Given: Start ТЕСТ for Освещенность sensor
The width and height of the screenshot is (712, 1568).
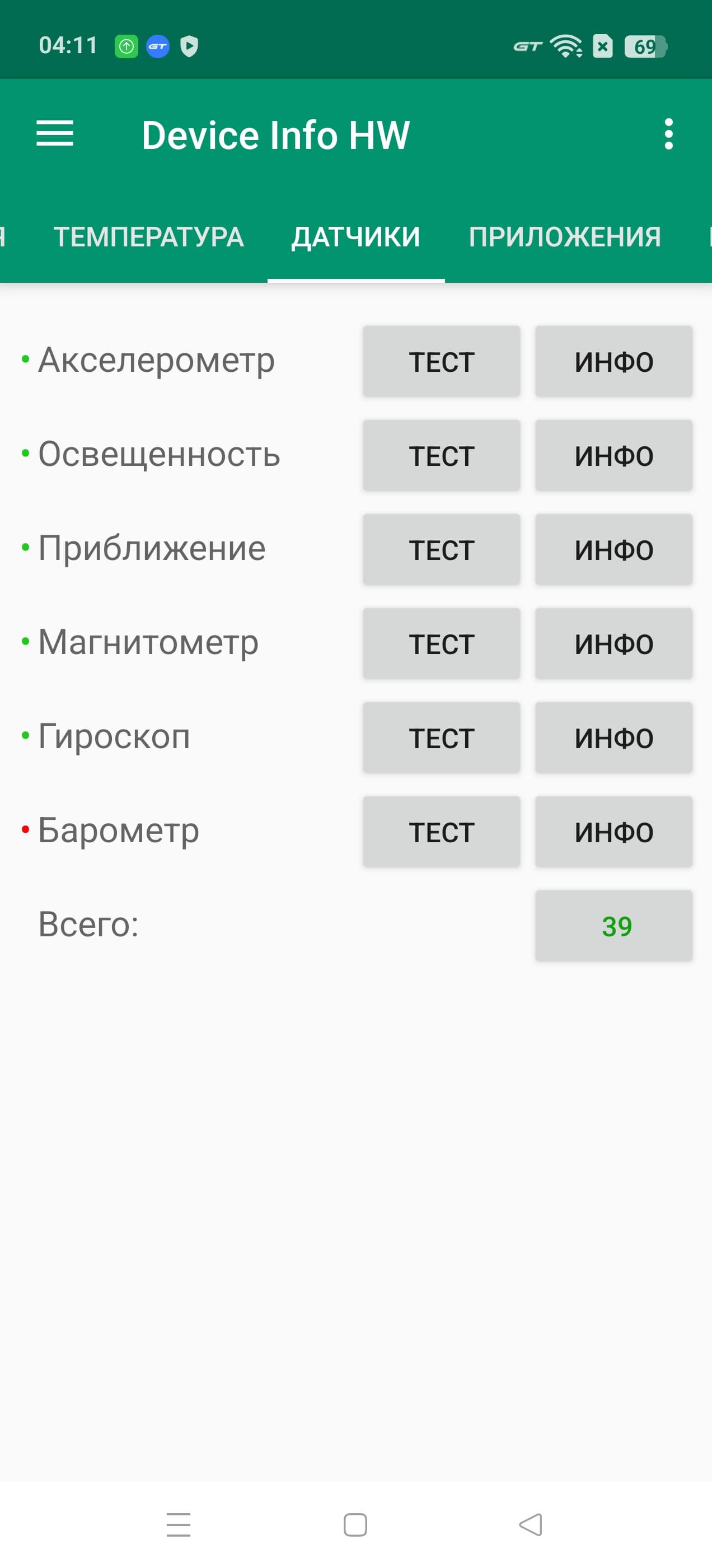Looking at the screenshot, I should click(441, 456).
